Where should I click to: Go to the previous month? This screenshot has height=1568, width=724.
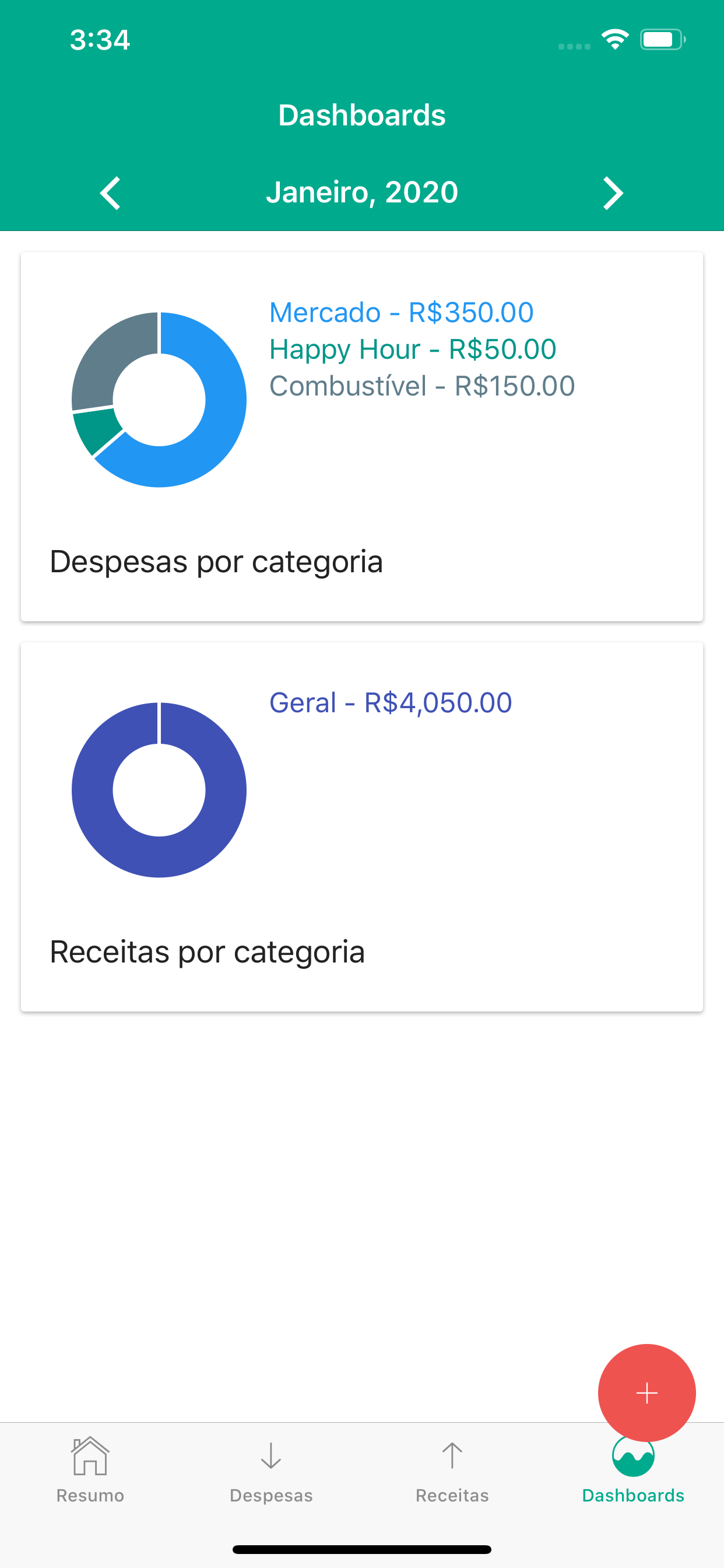[x=110, y=194]
